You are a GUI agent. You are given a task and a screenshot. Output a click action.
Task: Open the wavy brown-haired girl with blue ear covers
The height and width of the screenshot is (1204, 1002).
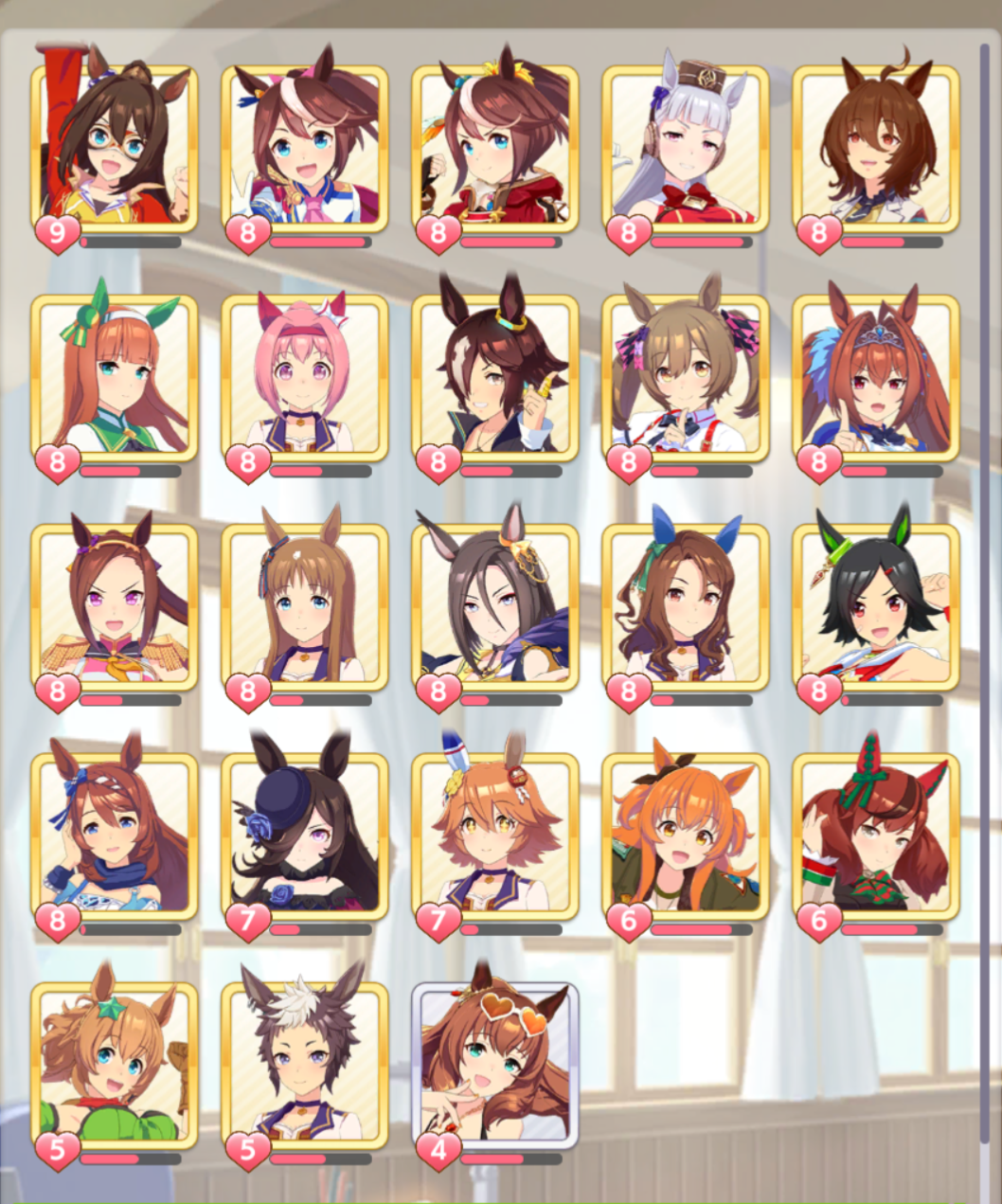(686, 605)
